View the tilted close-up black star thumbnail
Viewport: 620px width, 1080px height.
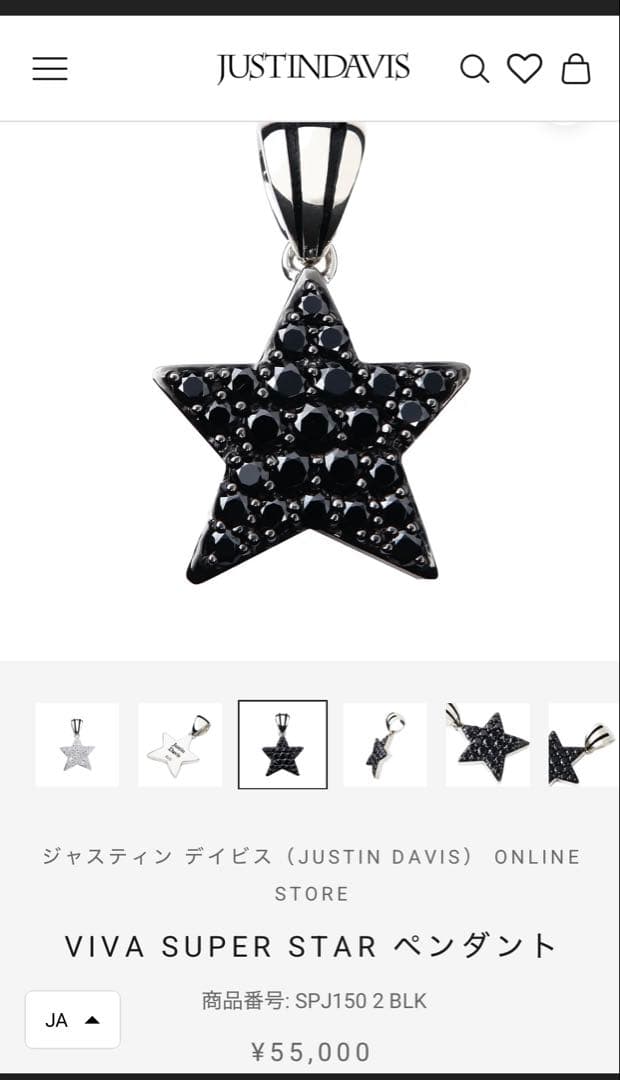click(x=488, y=745)
